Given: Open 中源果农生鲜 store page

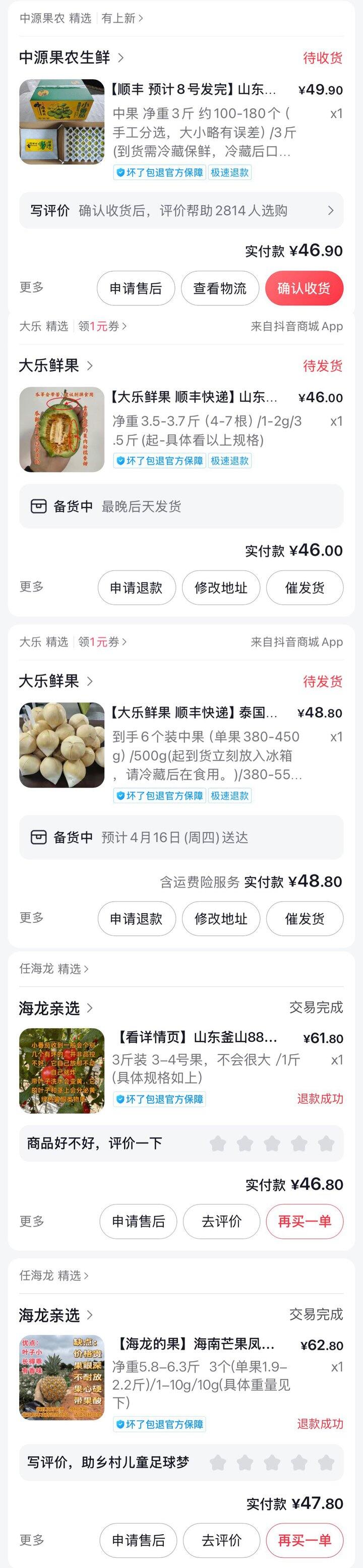Looking at the screenshot, I should [x=71, y=57].
